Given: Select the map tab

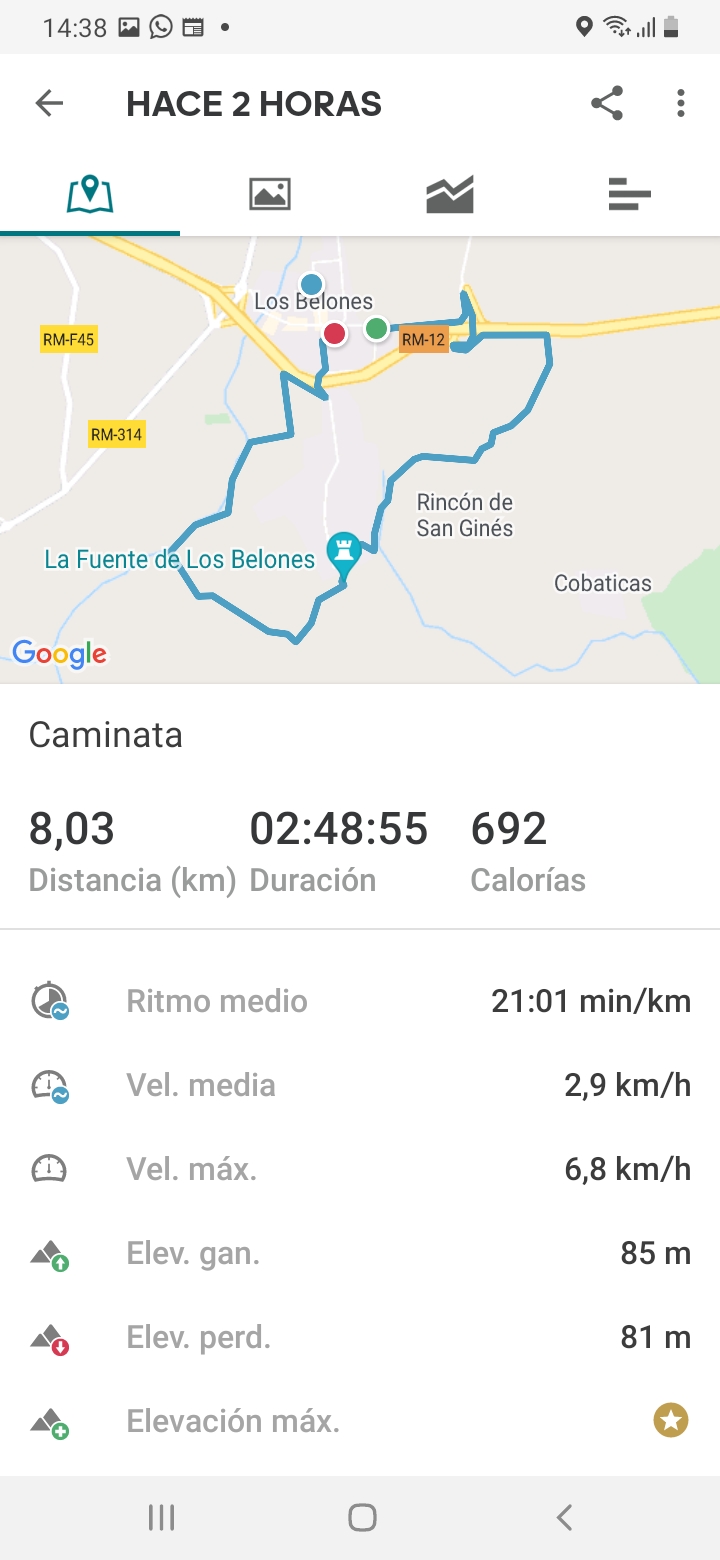Looking at the screenshot, I should (90, 193).
